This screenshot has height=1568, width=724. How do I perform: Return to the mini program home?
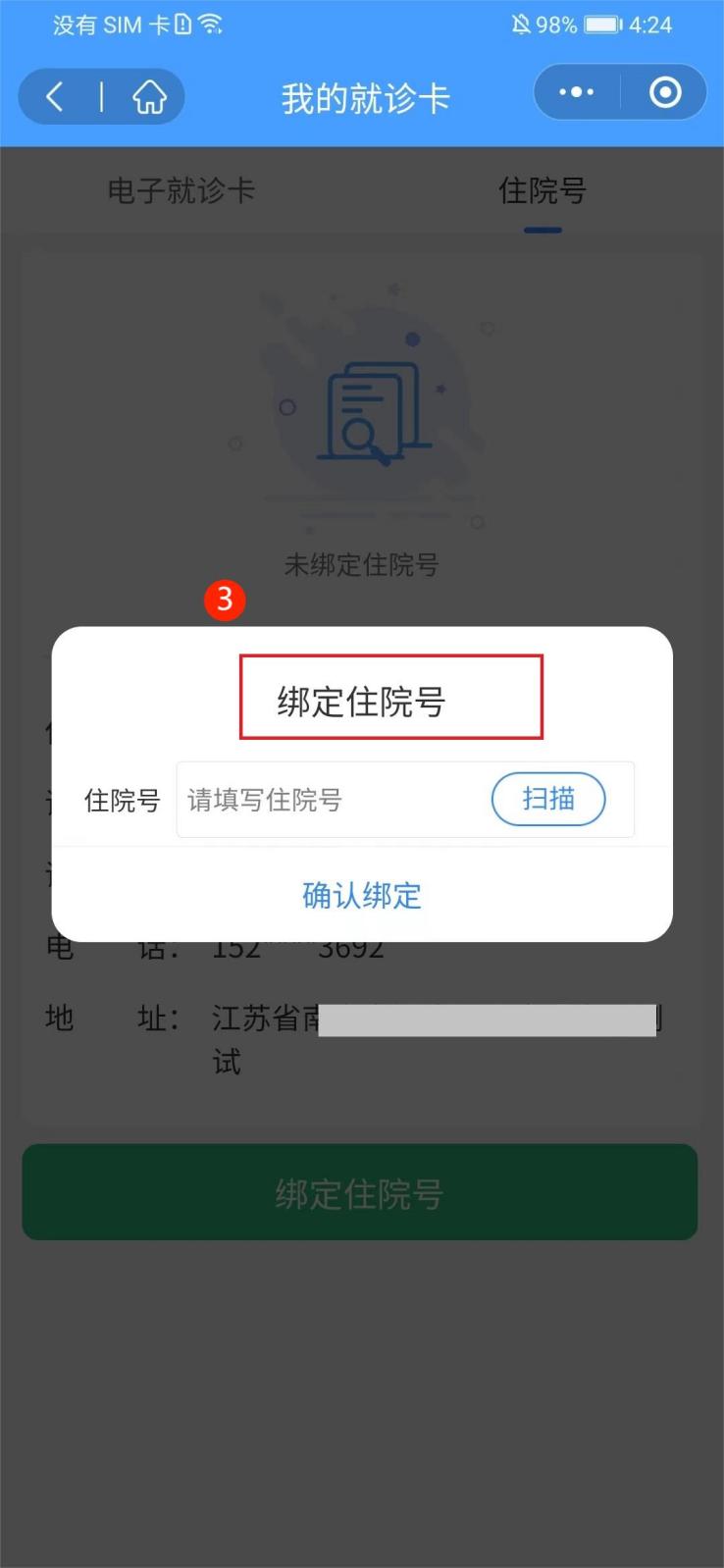point(149,96)
